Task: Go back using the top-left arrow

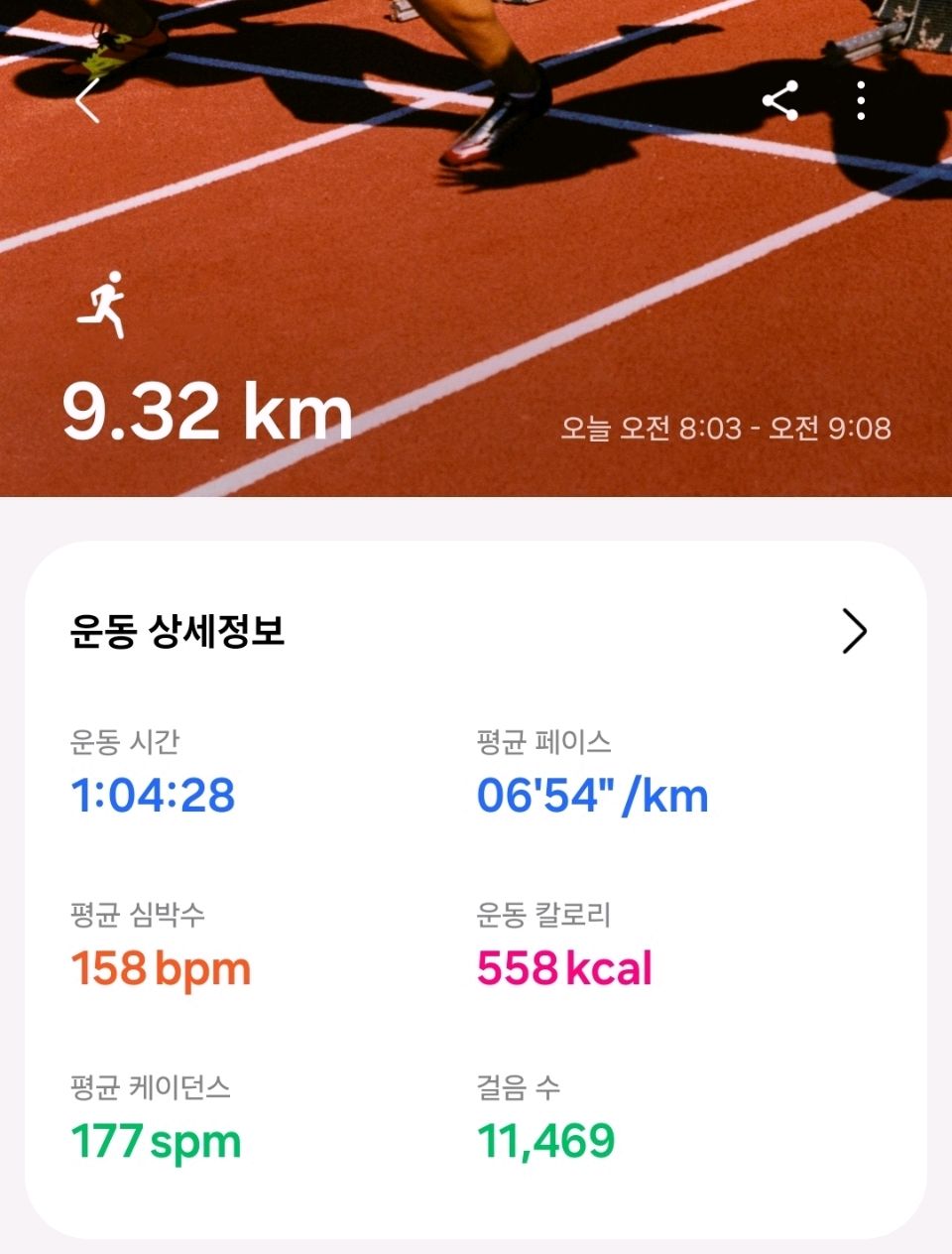Action: coord(87,100)
